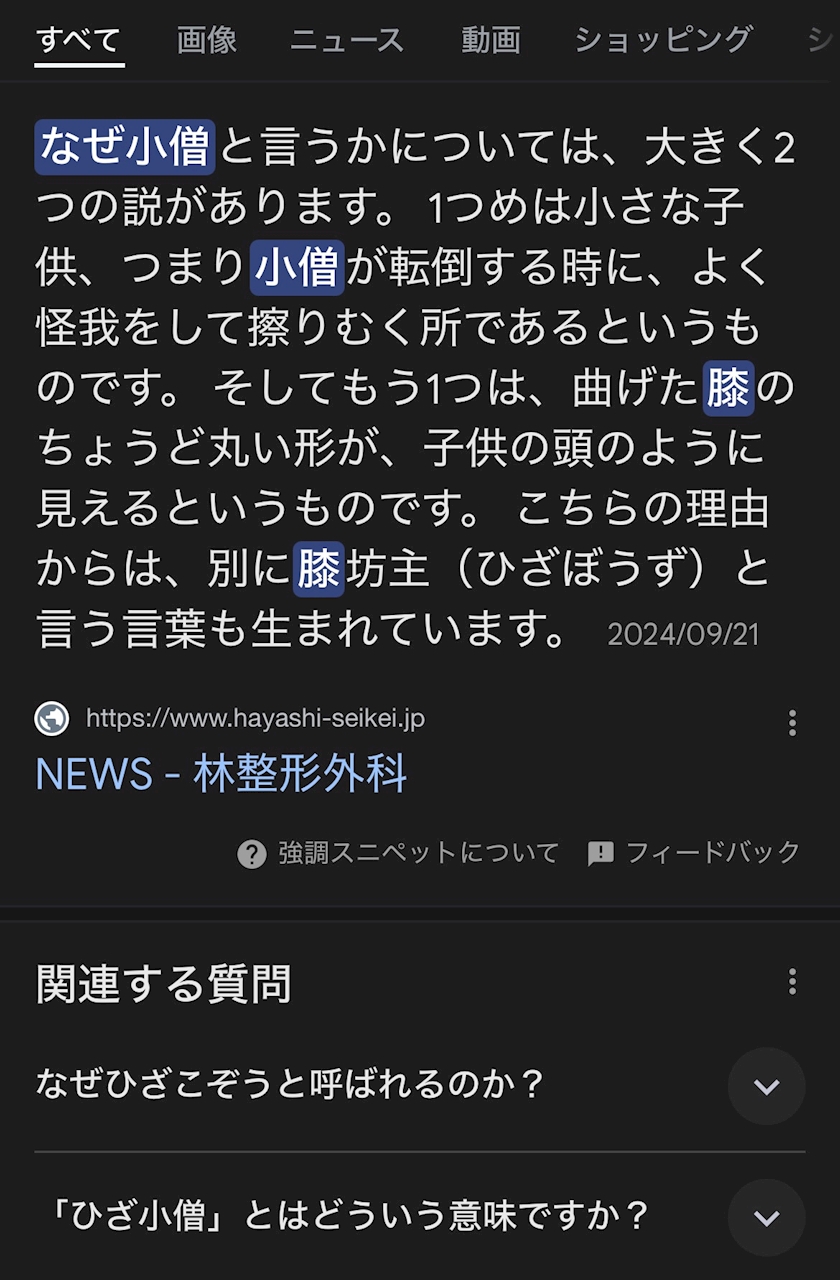
Task: Expand 「ひざ小僧」とはどういう意味ですか？
Action: 420,1217
